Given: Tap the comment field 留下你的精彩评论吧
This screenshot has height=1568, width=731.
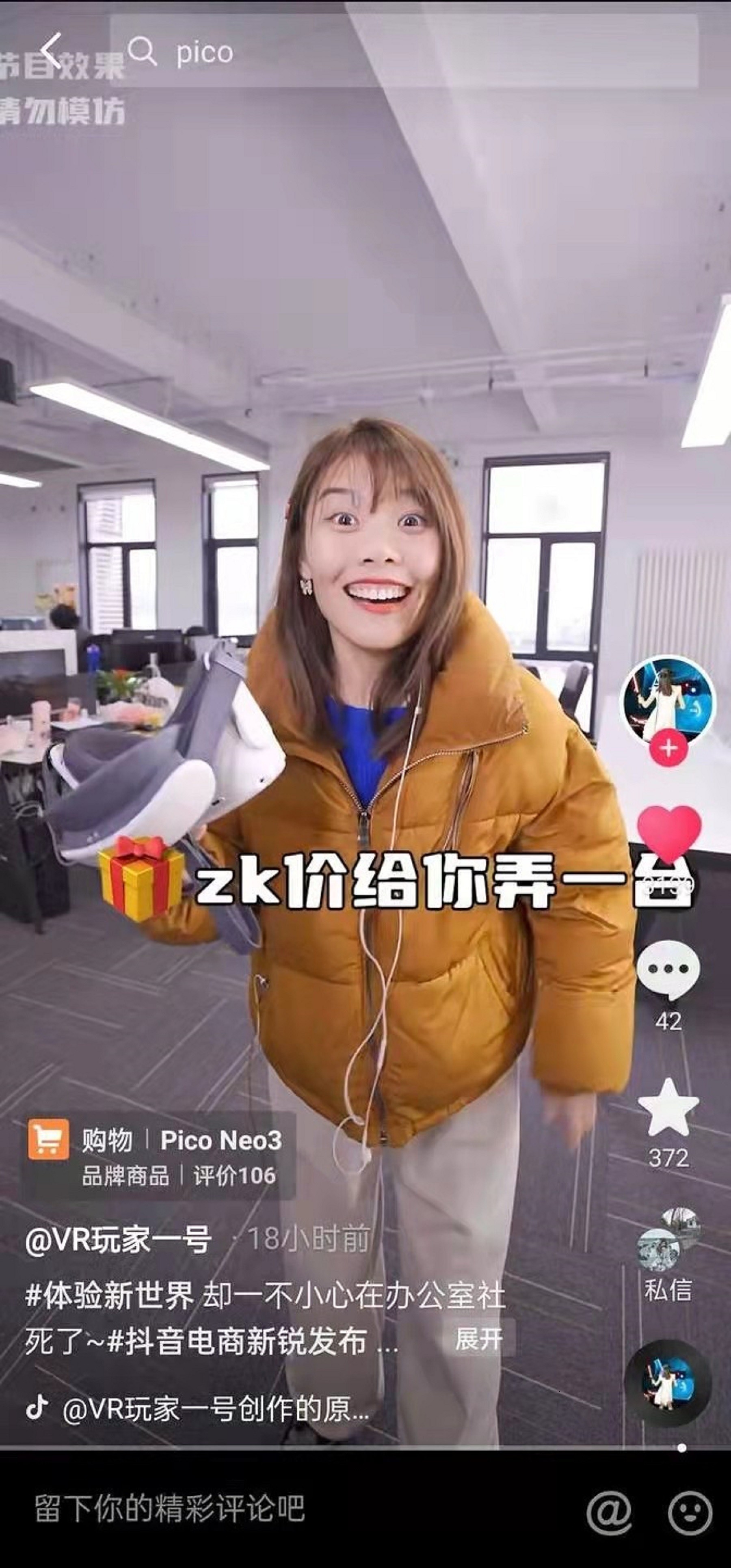Looking at the screenshot, I should [x=171, y=1508].
